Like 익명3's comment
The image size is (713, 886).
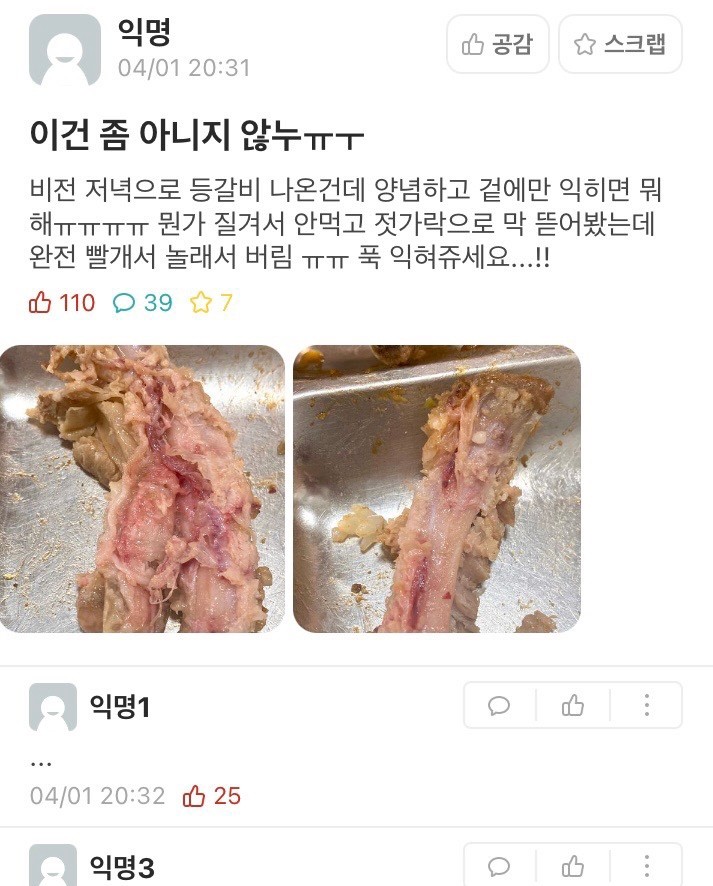click(x=573, y=866)
